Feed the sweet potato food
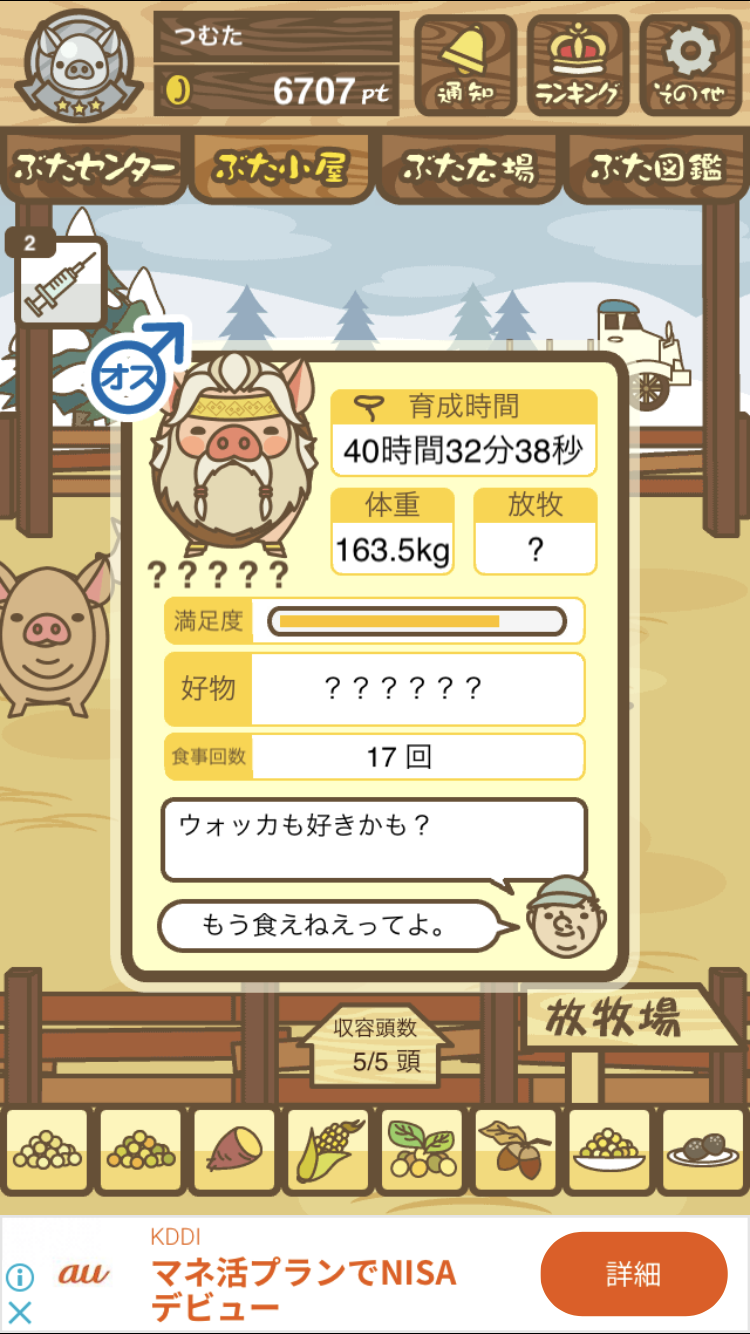 [234, 1152]
